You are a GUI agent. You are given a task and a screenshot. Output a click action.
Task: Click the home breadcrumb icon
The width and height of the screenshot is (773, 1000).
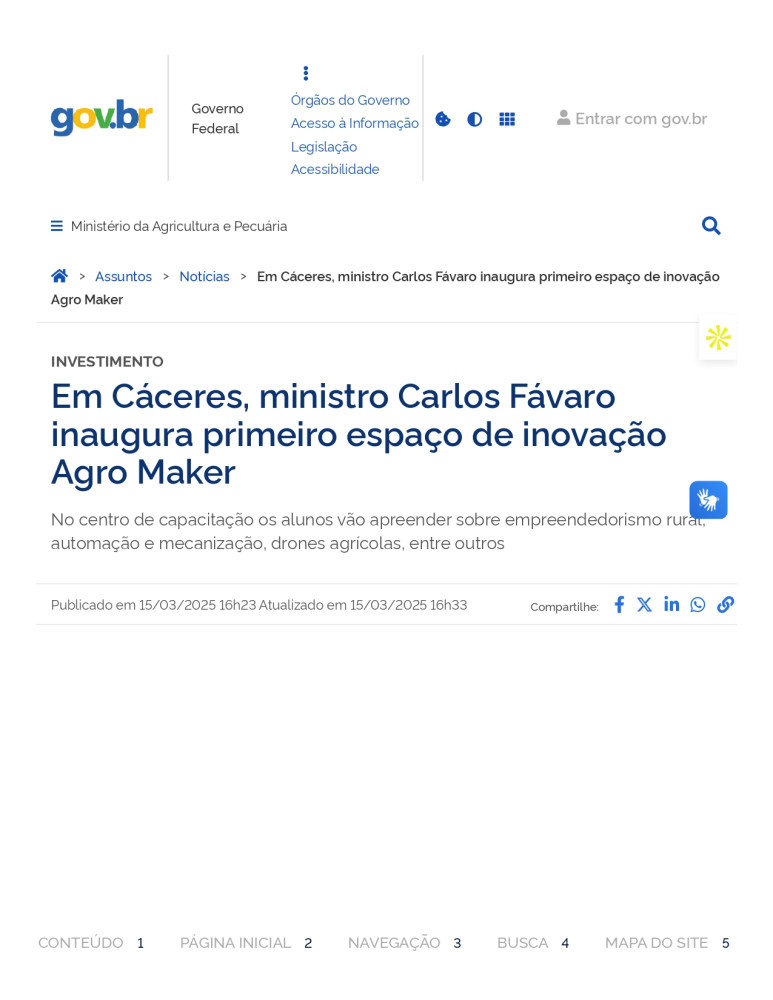tap(59, 275)
